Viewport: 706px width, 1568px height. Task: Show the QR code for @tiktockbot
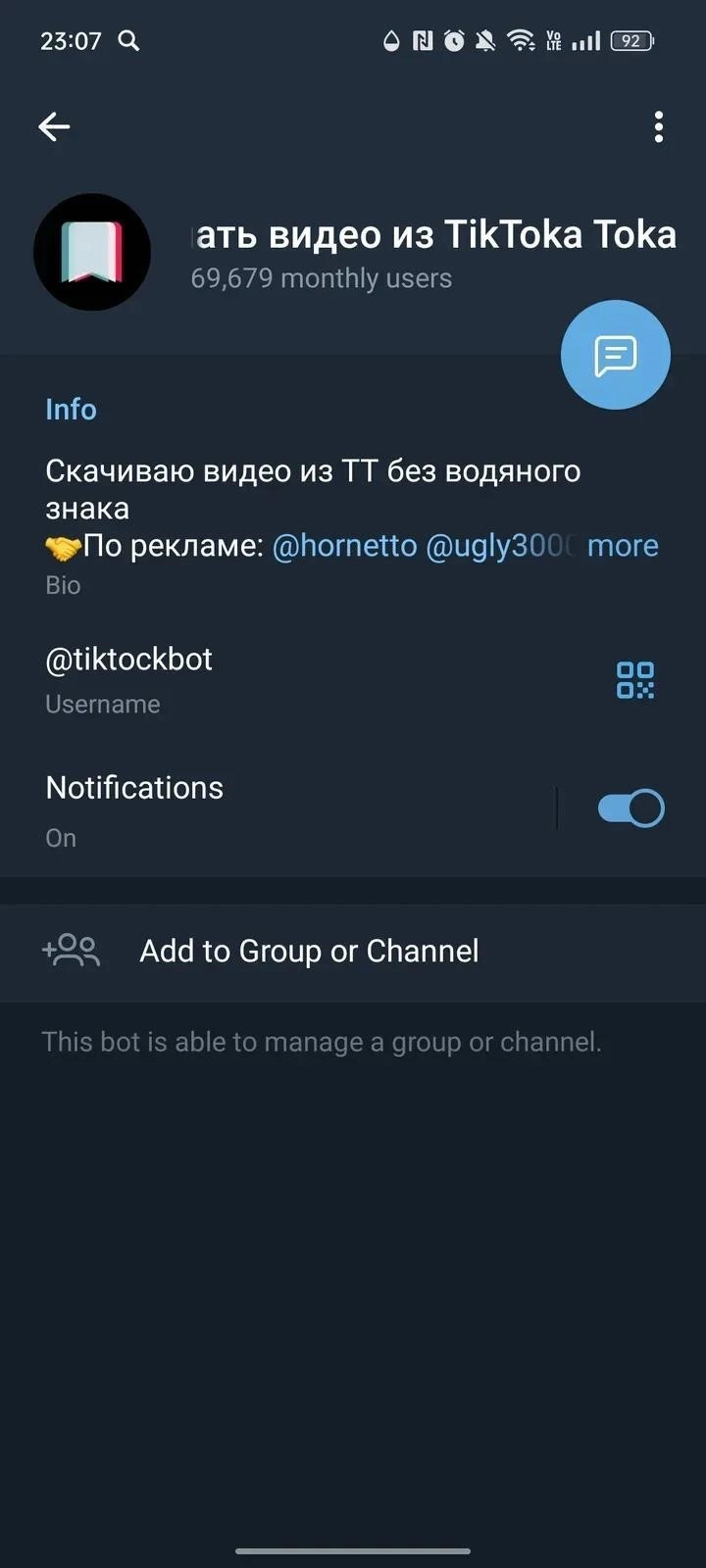634,679
